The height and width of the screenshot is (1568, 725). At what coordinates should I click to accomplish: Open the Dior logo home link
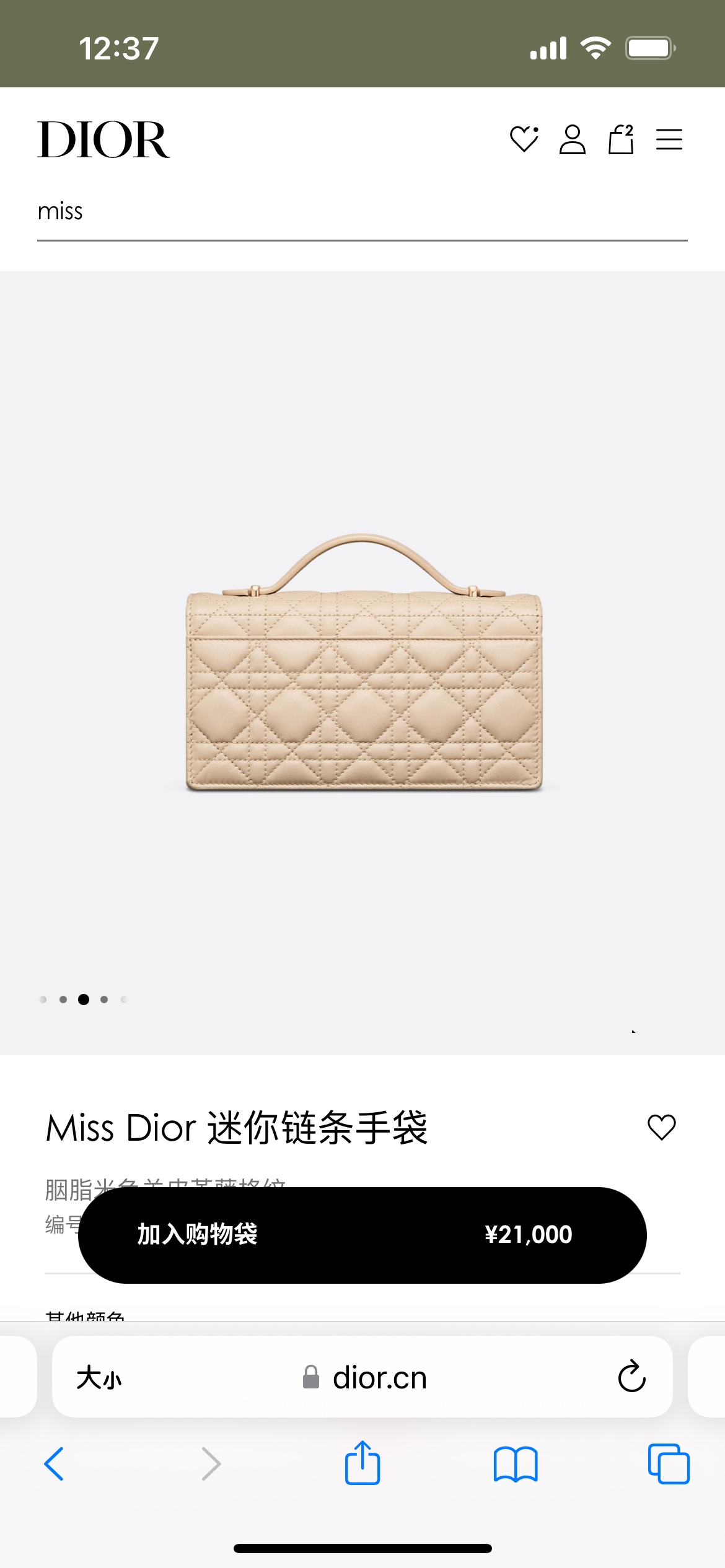click(x=103, y=140)
